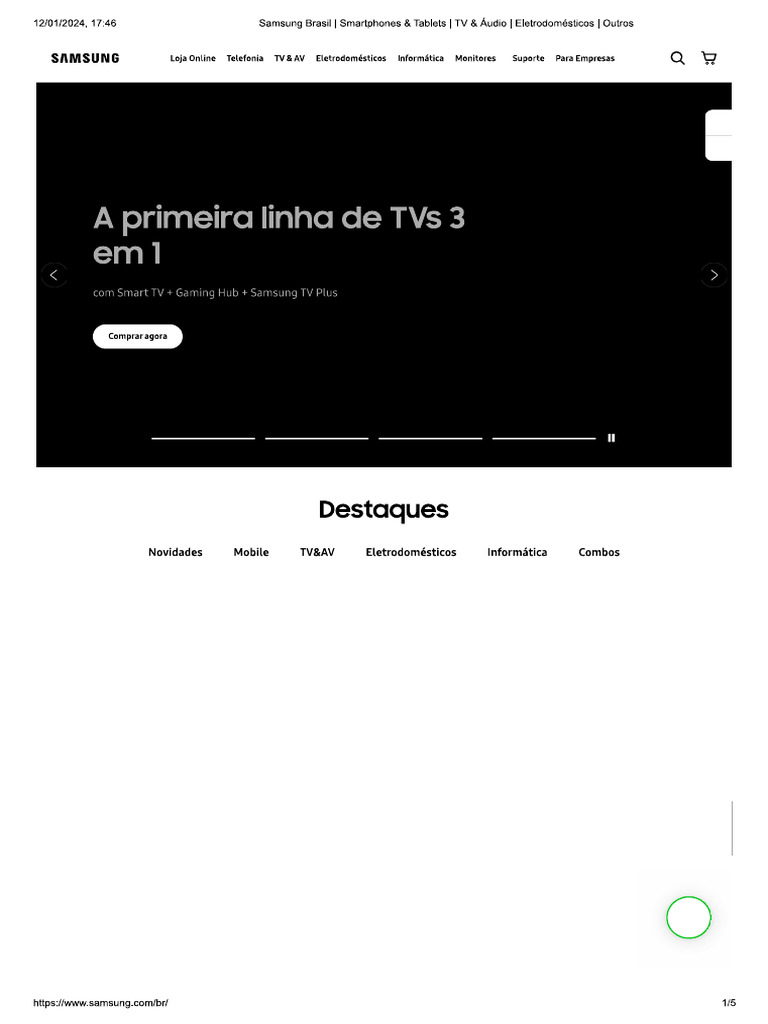Open the Loja Online menu

click(x=193, y=58)
